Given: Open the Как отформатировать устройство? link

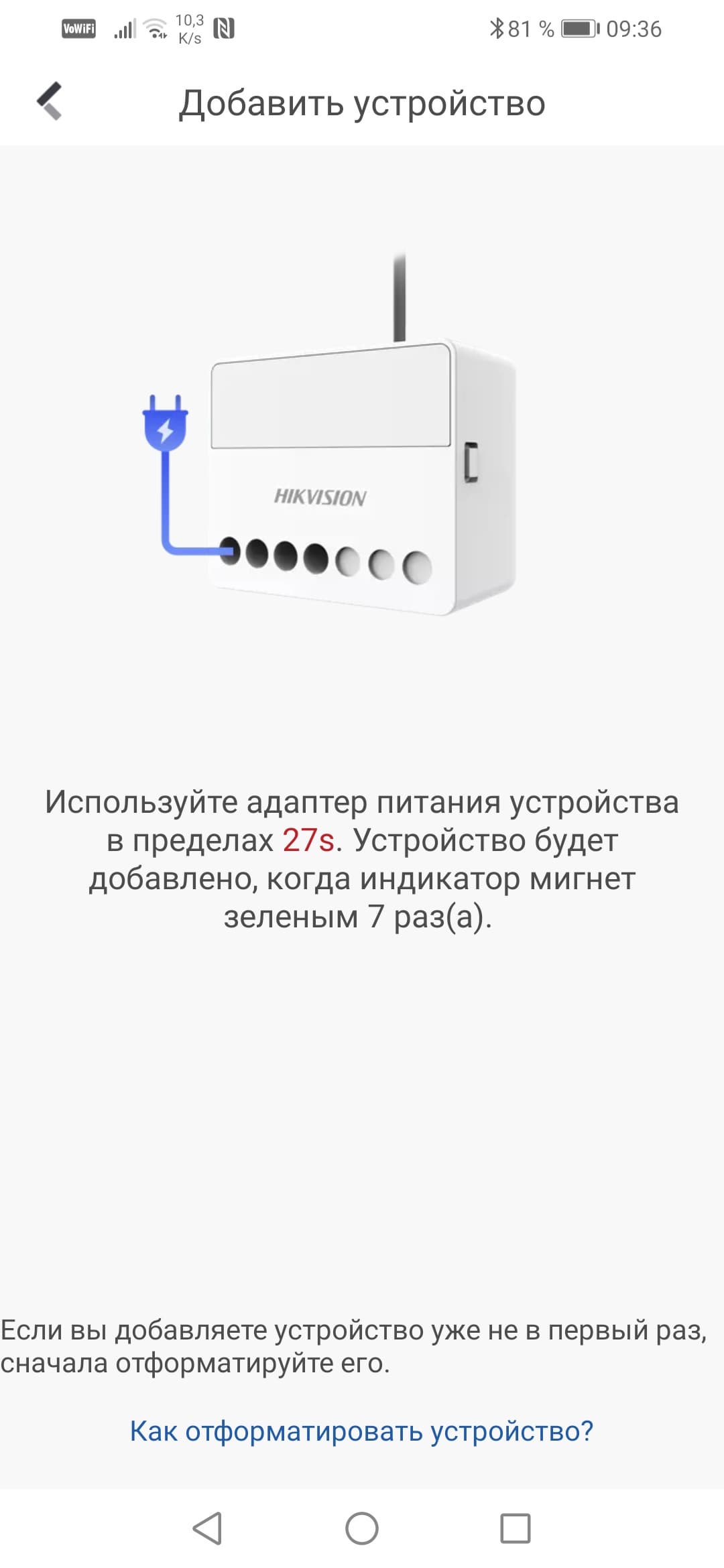Looking at the screenshot, I should 361,1430.
